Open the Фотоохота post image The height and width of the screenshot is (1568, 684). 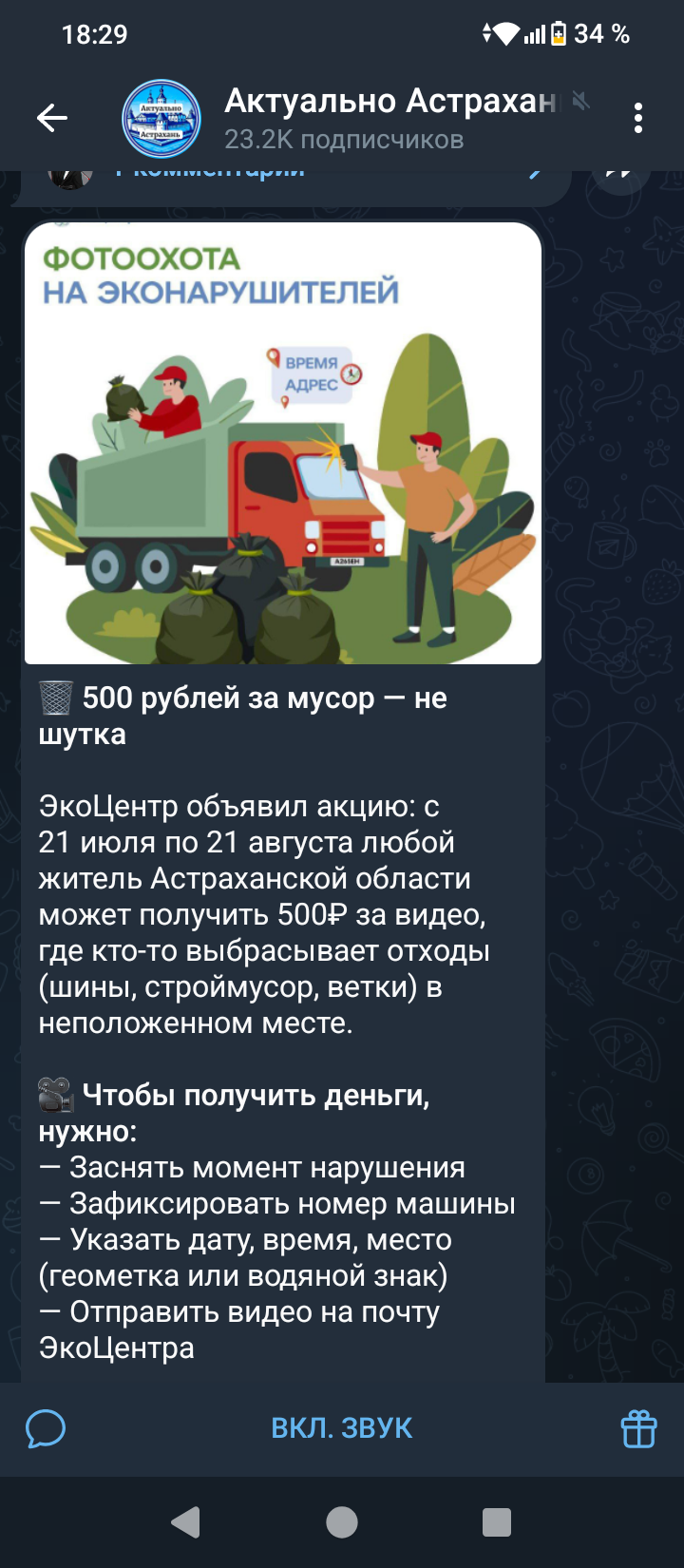tap(282, 443)
